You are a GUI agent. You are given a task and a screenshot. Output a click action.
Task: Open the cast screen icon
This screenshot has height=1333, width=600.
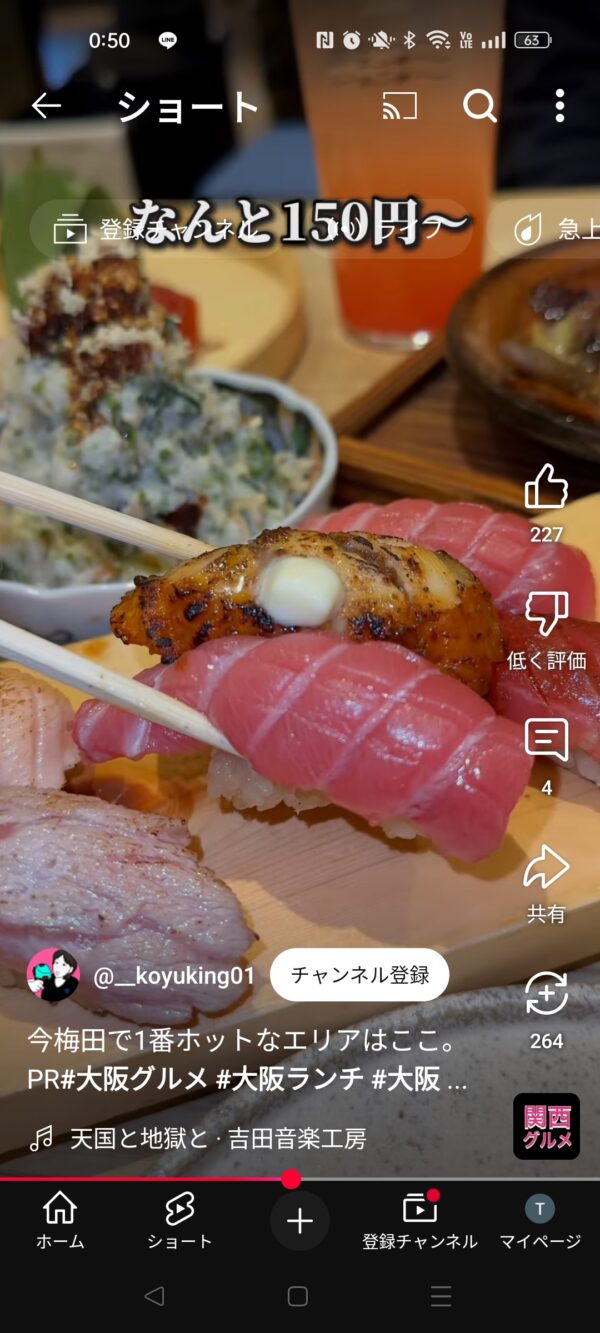coord(399,106)
